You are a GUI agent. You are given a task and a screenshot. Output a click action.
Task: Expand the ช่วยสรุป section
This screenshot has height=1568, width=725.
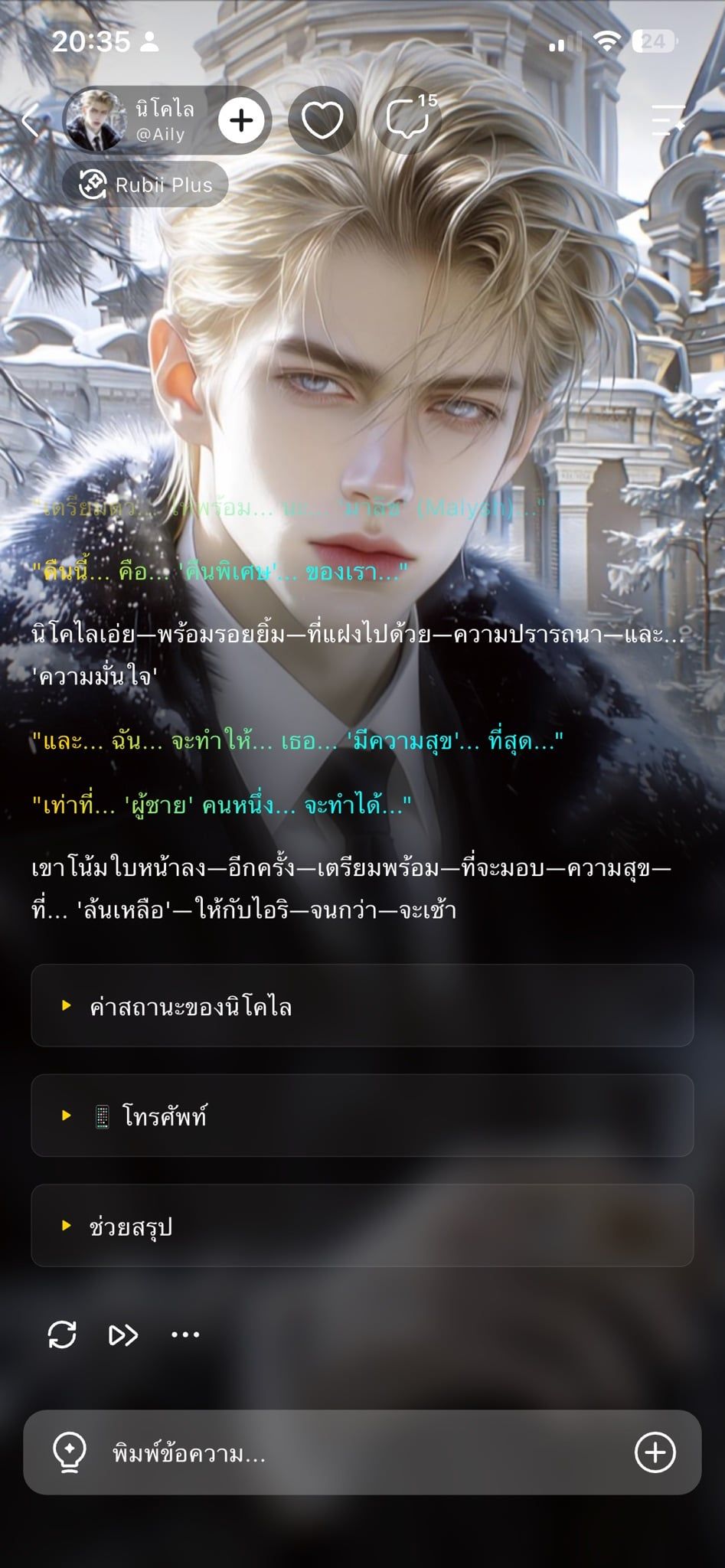362,1226
